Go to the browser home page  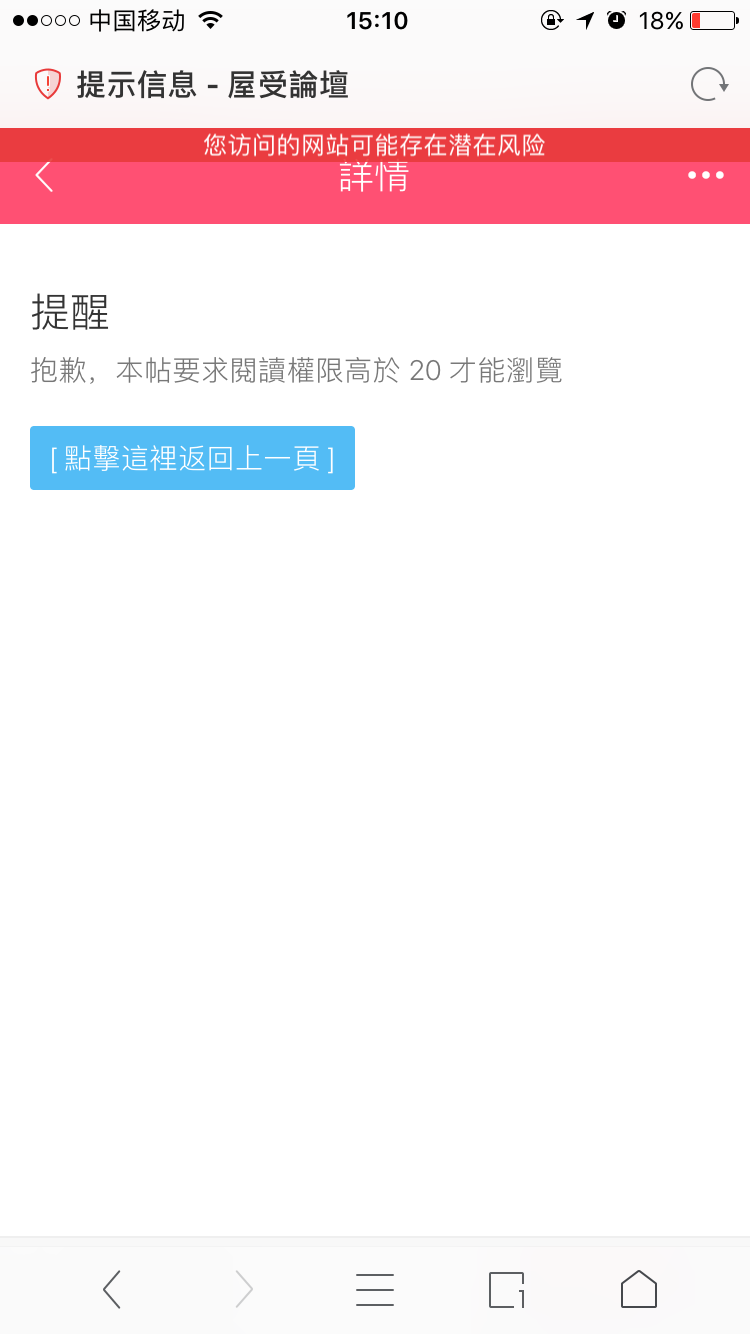638,1289
